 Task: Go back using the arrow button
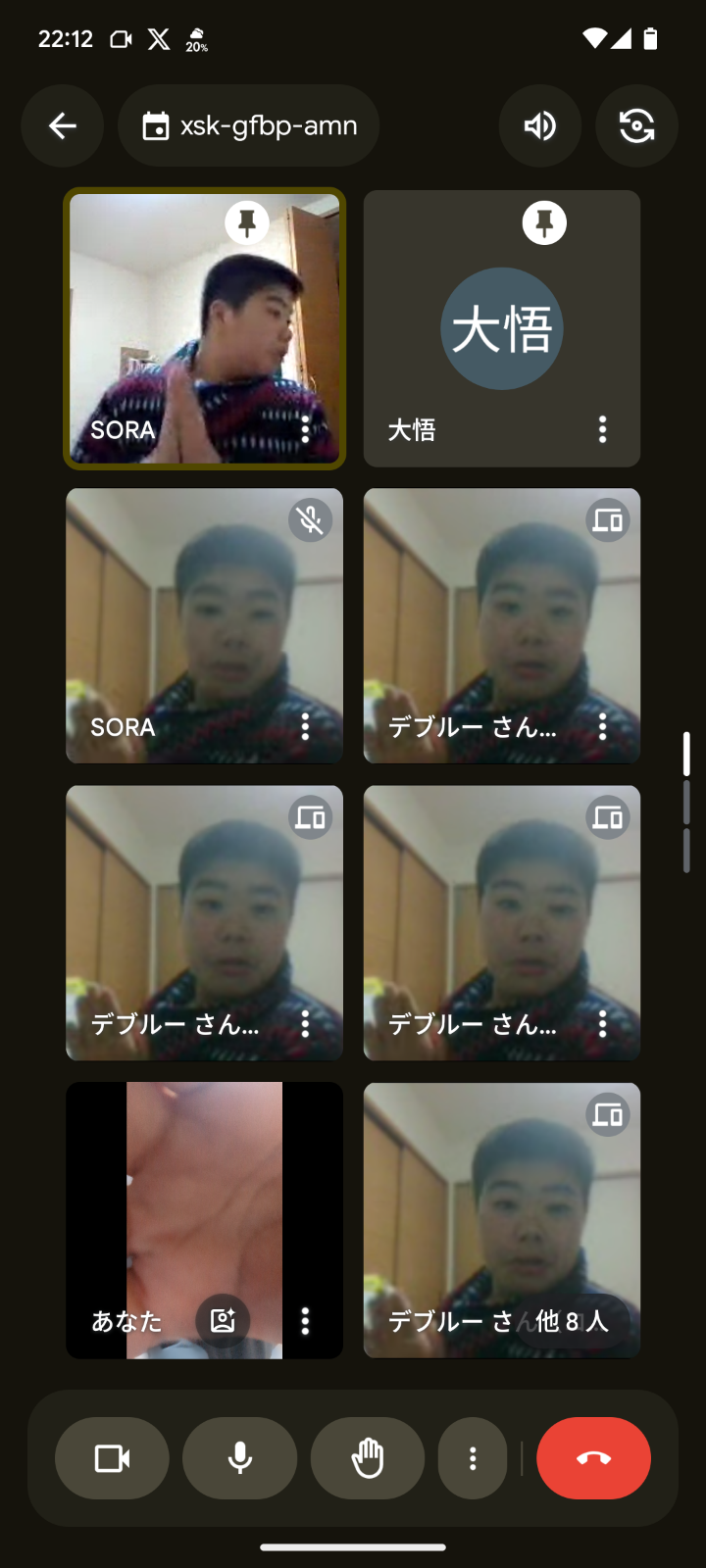63,125
